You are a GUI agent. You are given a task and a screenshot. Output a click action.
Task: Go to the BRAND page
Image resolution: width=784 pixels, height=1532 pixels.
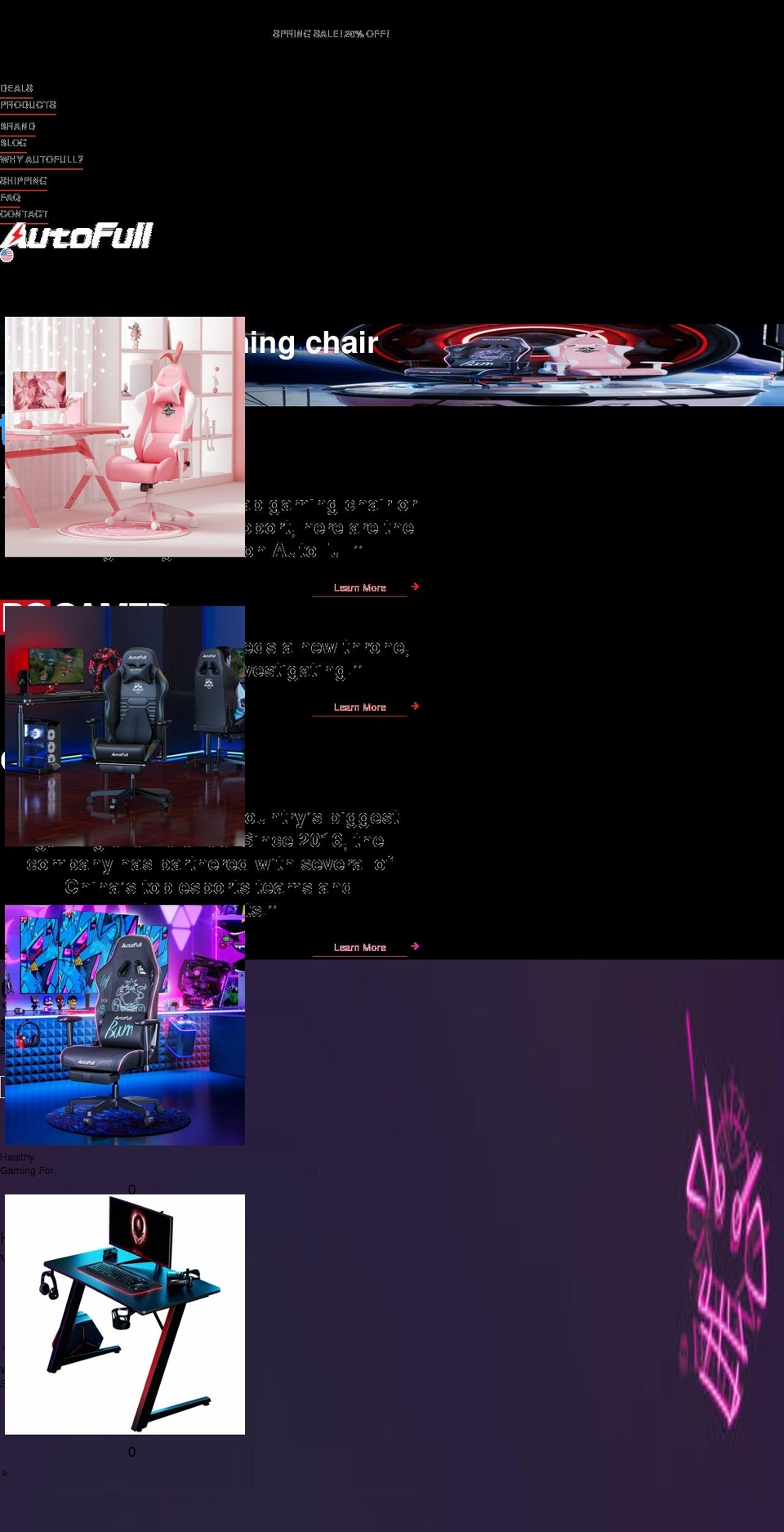point(17,127)
